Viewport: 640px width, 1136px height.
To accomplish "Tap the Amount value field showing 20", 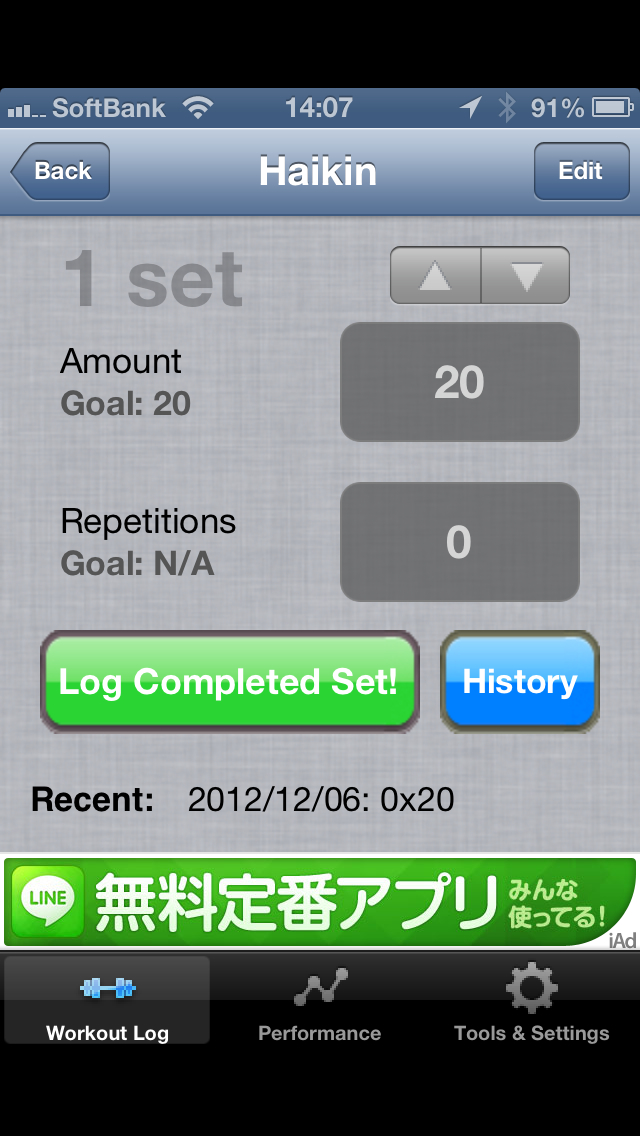I will 459,382.
